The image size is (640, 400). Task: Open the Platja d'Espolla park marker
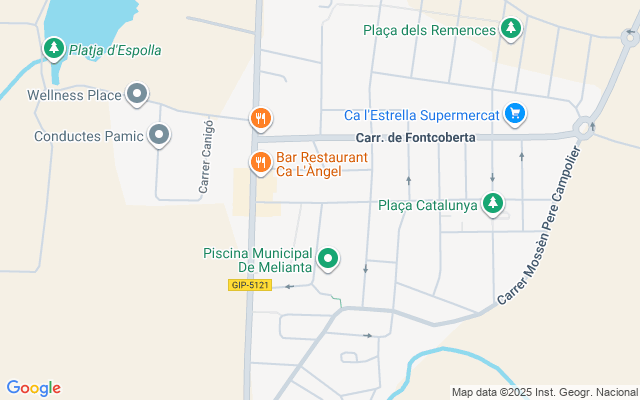click(53, 47)
